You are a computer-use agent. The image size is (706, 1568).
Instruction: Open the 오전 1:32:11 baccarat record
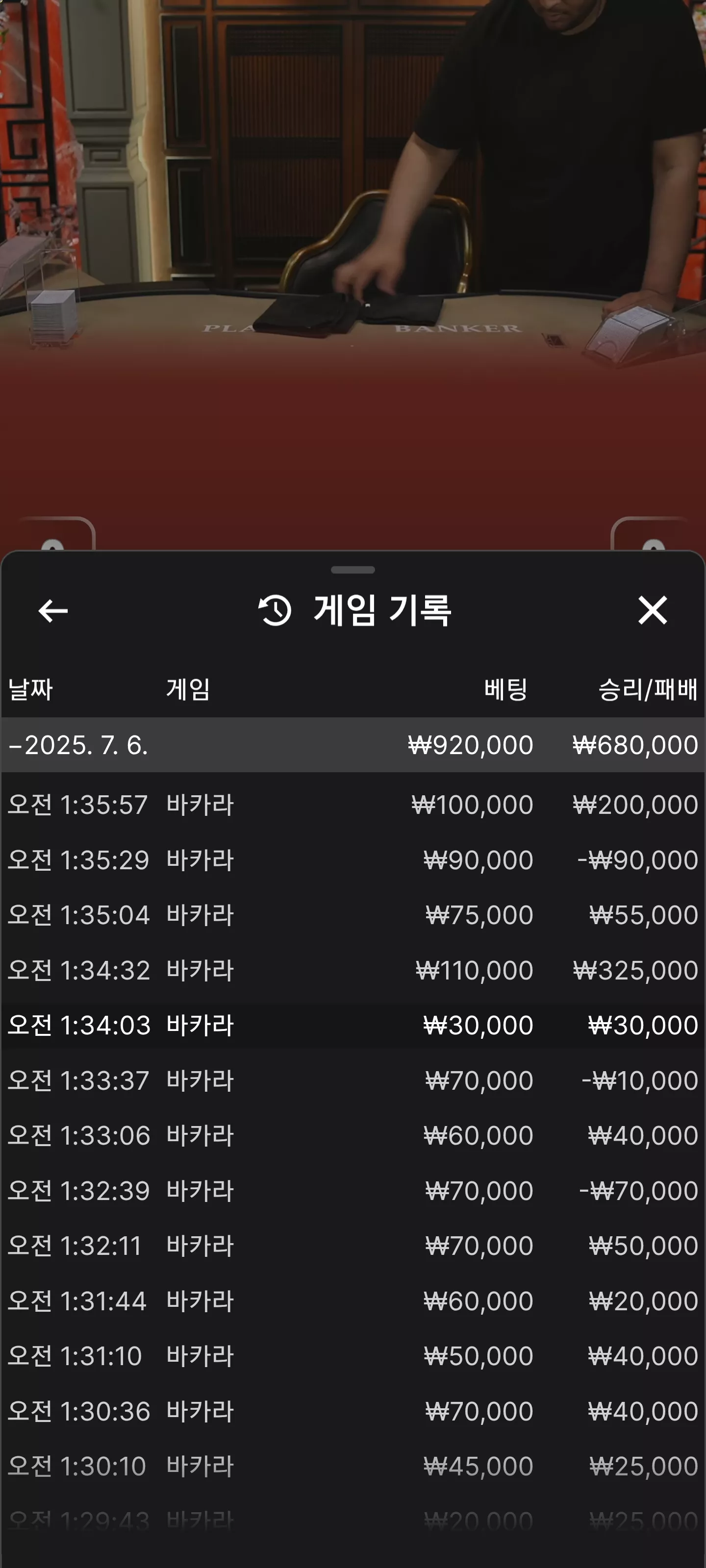click(353, 1246)
